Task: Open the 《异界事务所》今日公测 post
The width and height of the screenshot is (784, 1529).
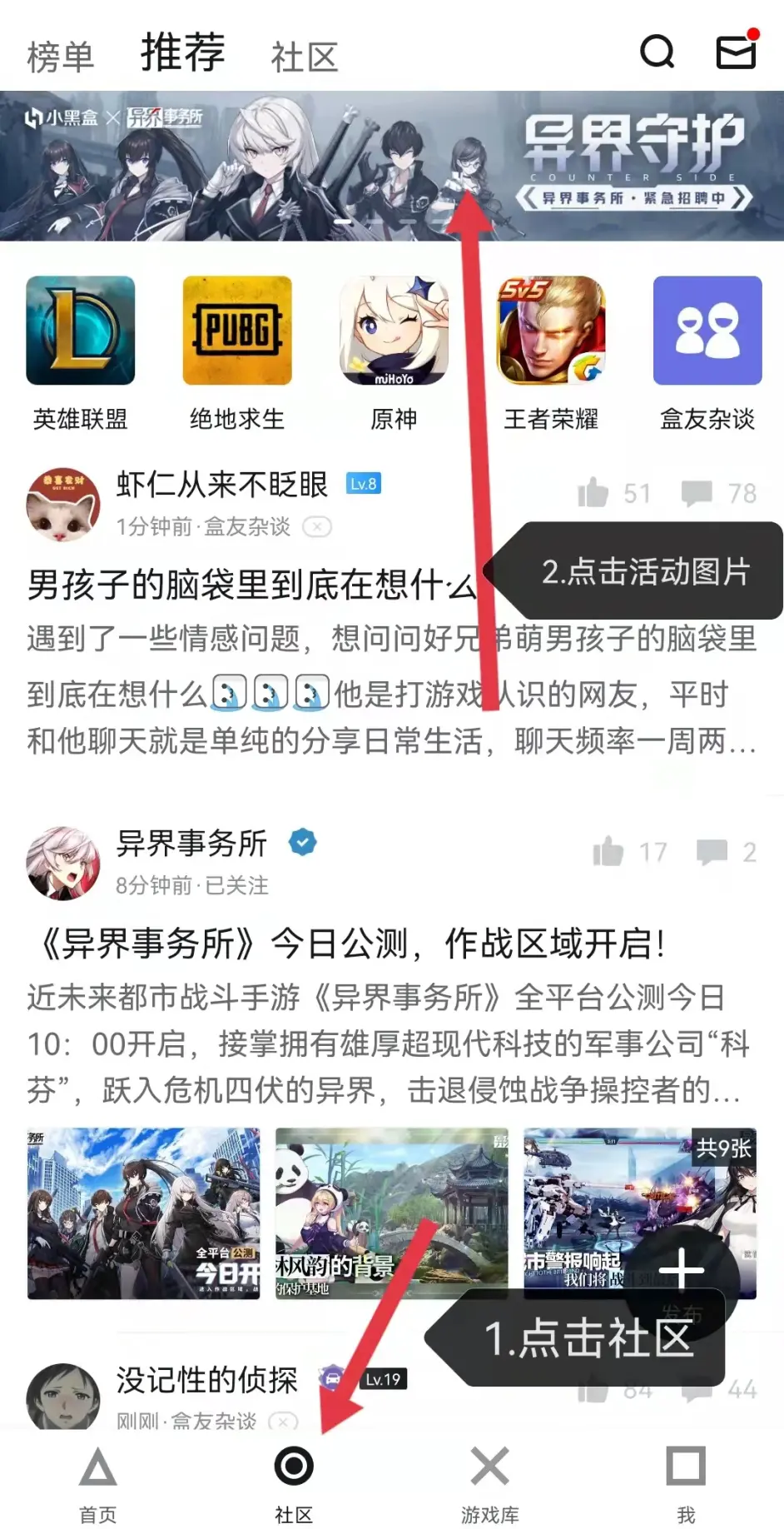Action: click(x=350, y=944)
